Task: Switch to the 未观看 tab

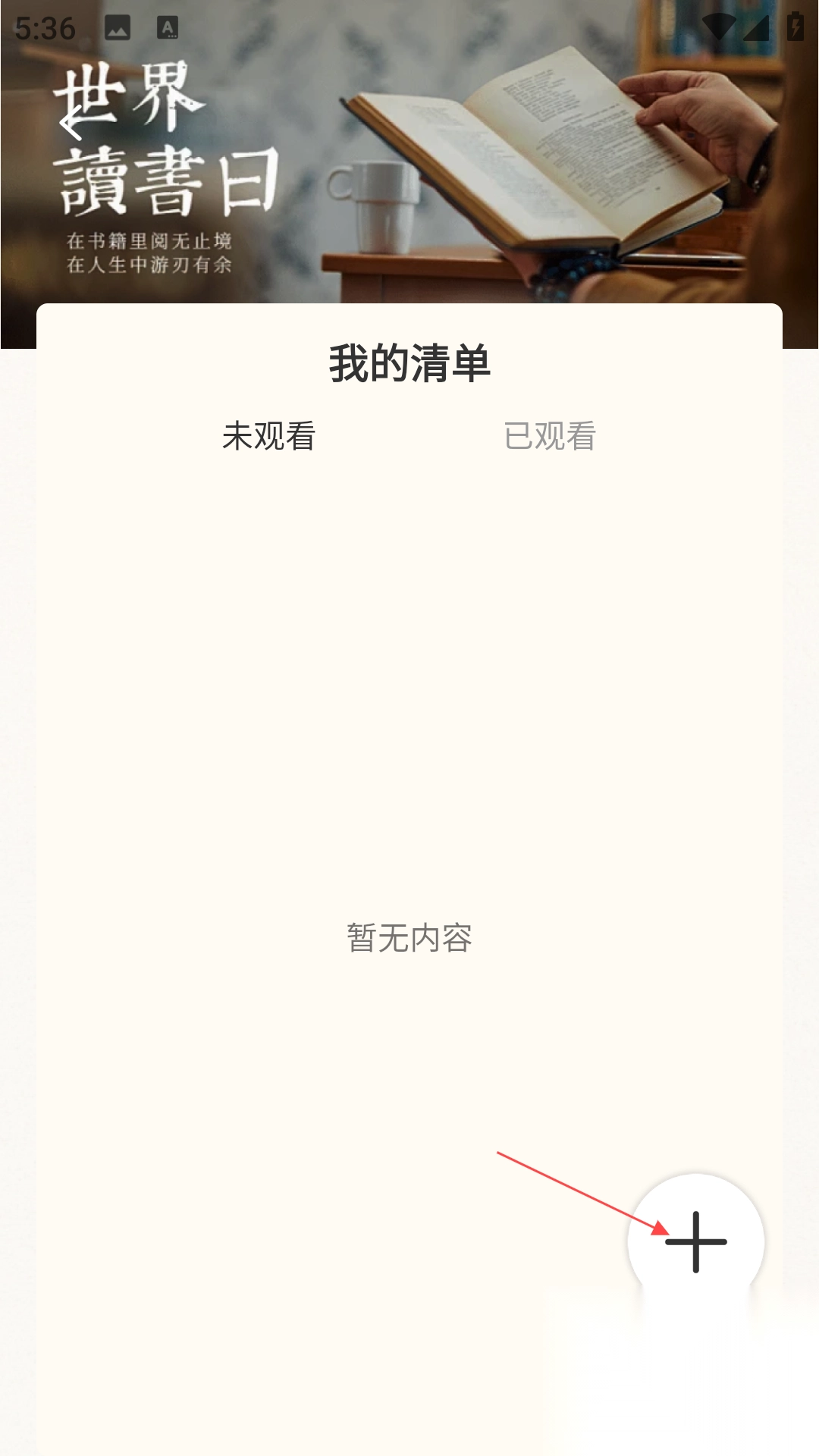Action: (x=268, y=436)
